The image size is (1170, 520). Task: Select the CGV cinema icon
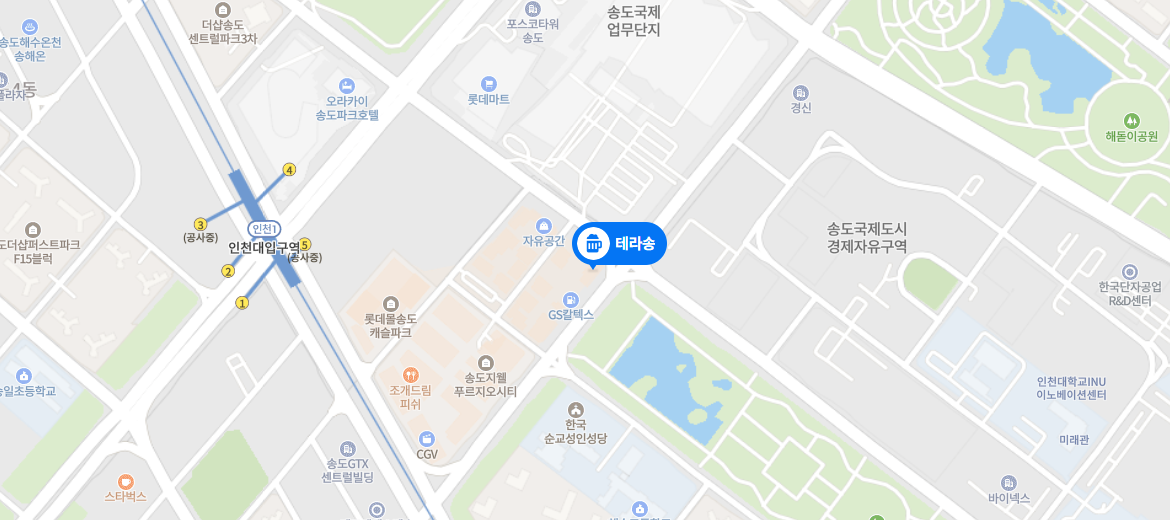(x=427, y=439)
